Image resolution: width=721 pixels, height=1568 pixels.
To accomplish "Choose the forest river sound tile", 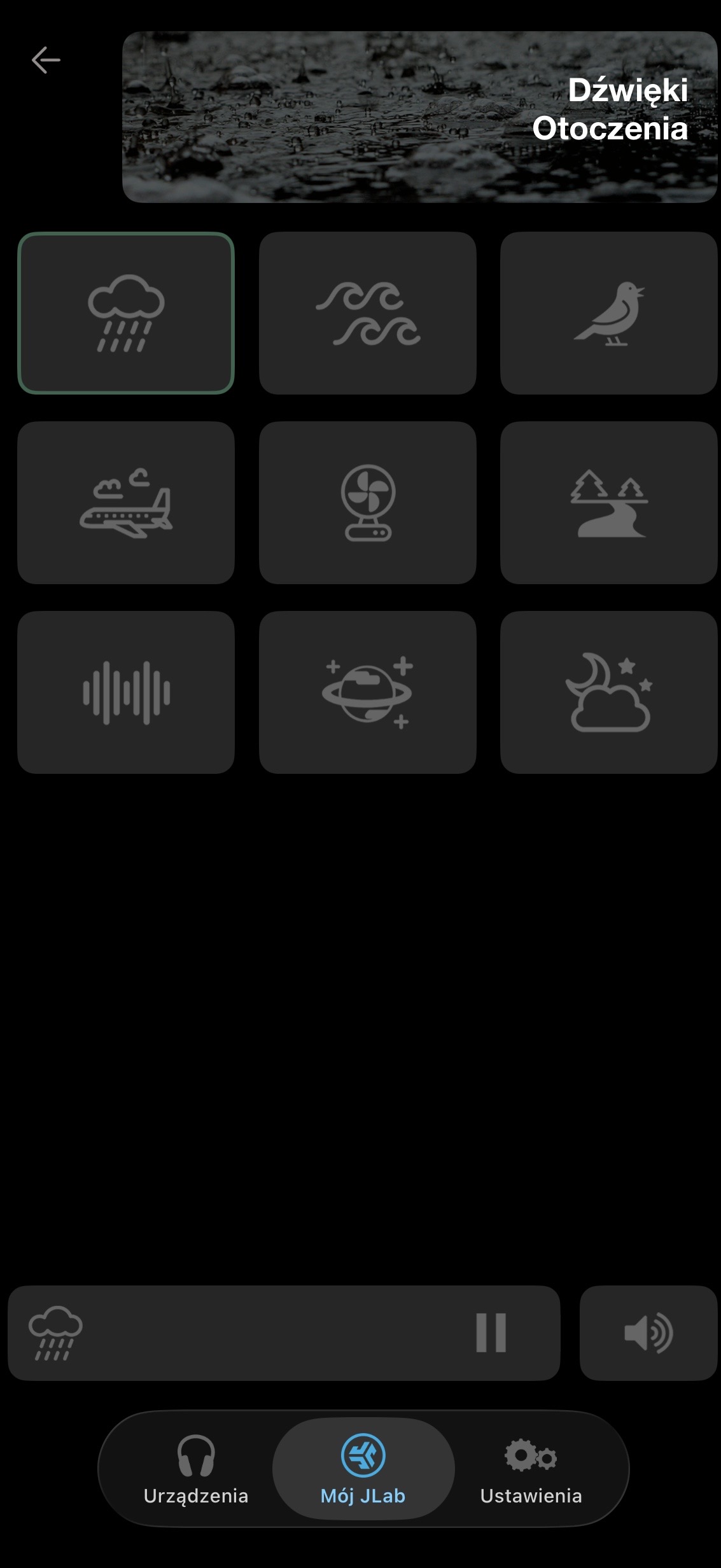I will click(608, 503).
